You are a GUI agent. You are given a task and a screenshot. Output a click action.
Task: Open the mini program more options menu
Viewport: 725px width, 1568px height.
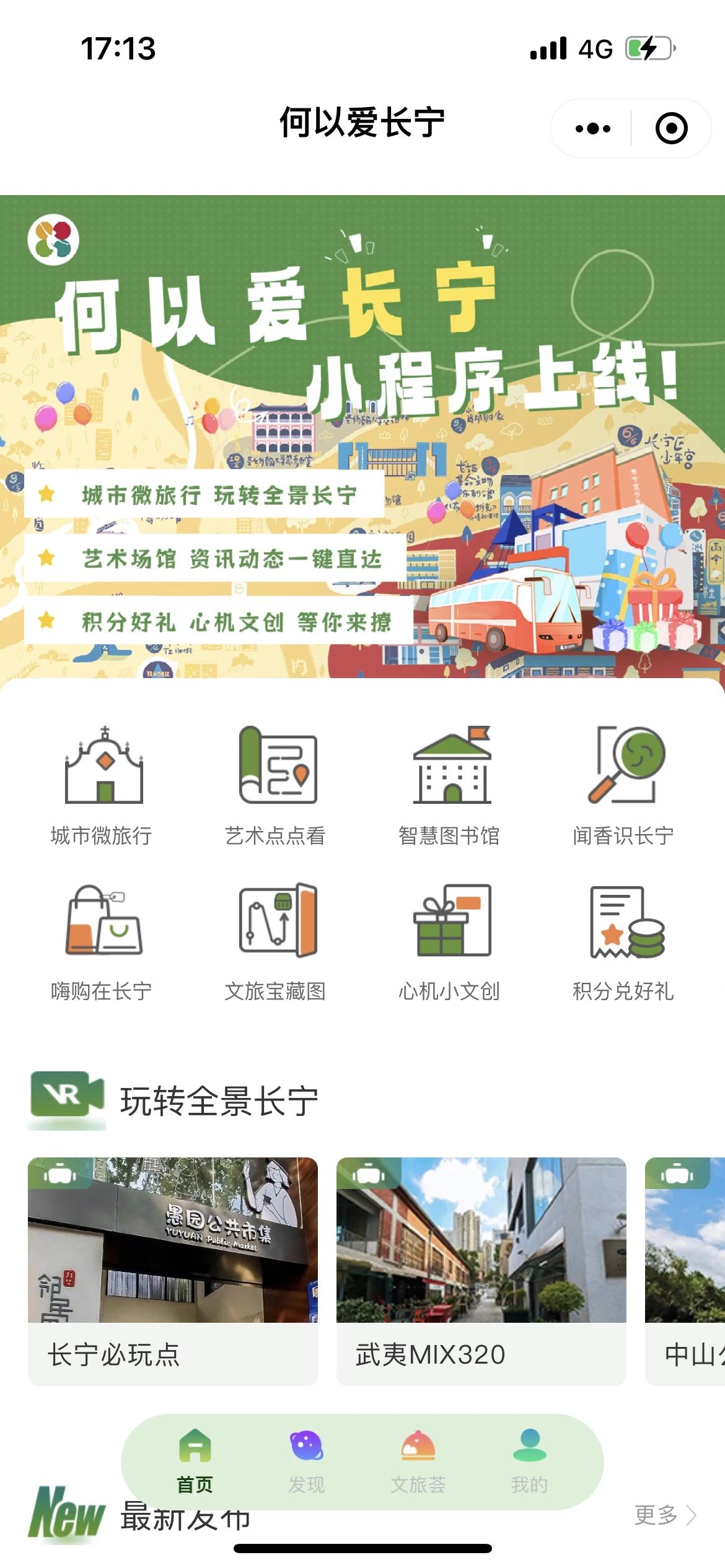(592, 128)
